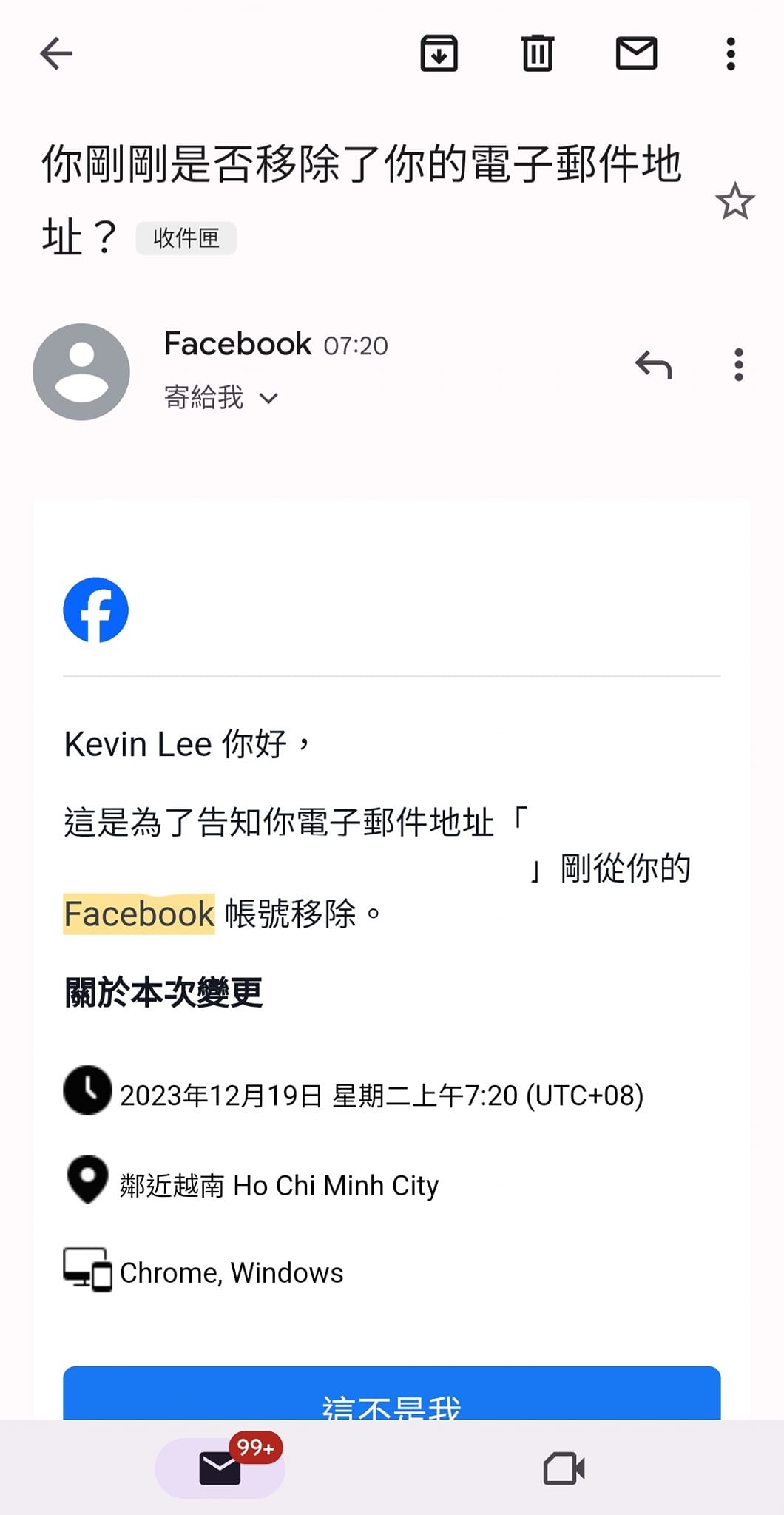Mark this email as unread

(636, 53)
